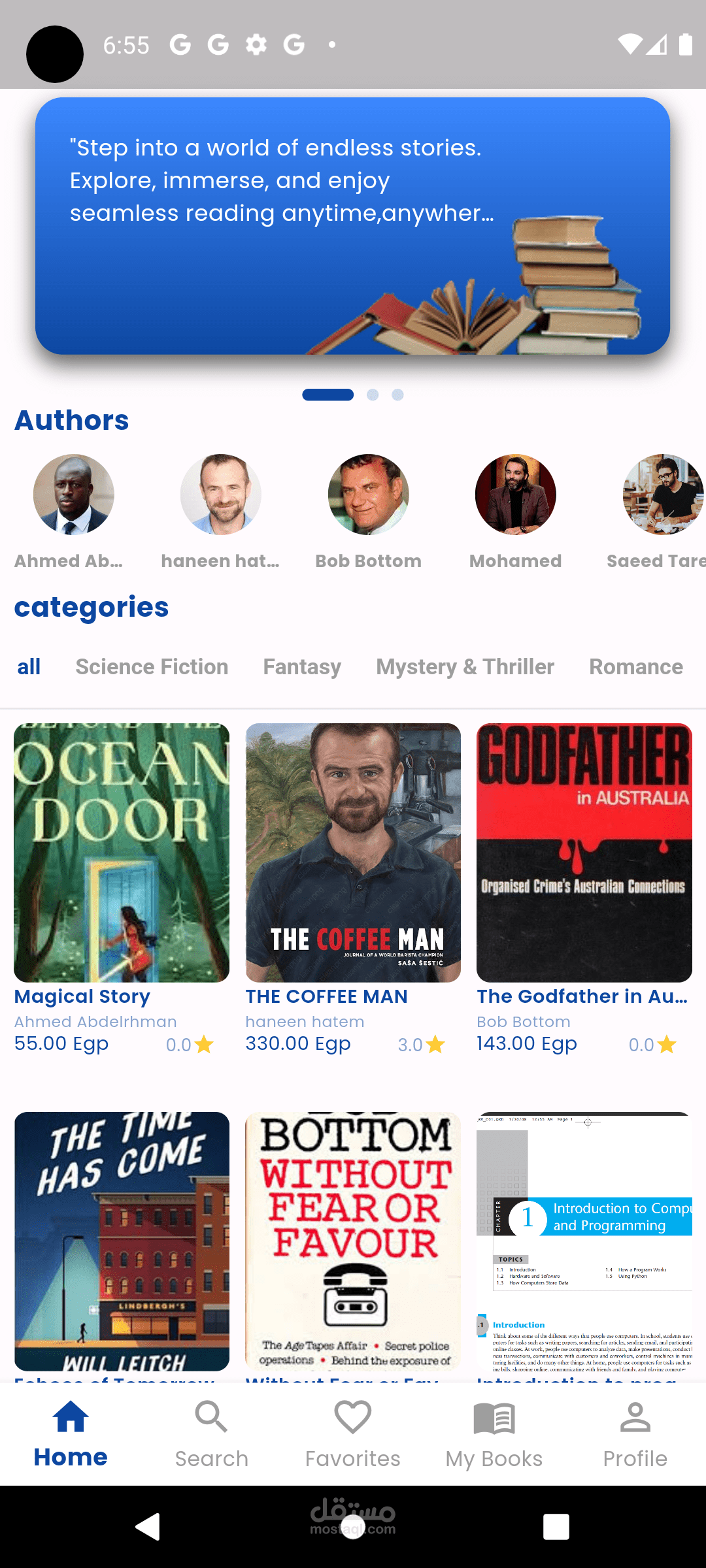Open The Godfather in Australia book
Viewport: 706px width, 1568px height.
[584, 852]
